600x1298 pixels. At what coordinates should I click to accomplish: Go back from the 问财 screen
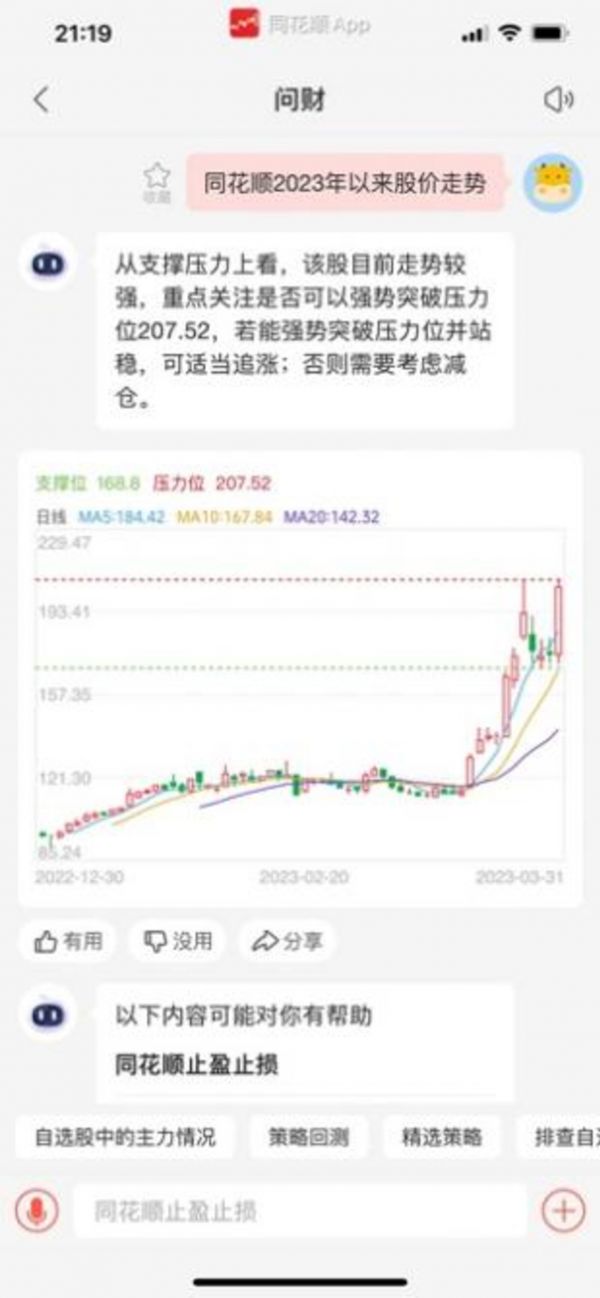point(40,100)
